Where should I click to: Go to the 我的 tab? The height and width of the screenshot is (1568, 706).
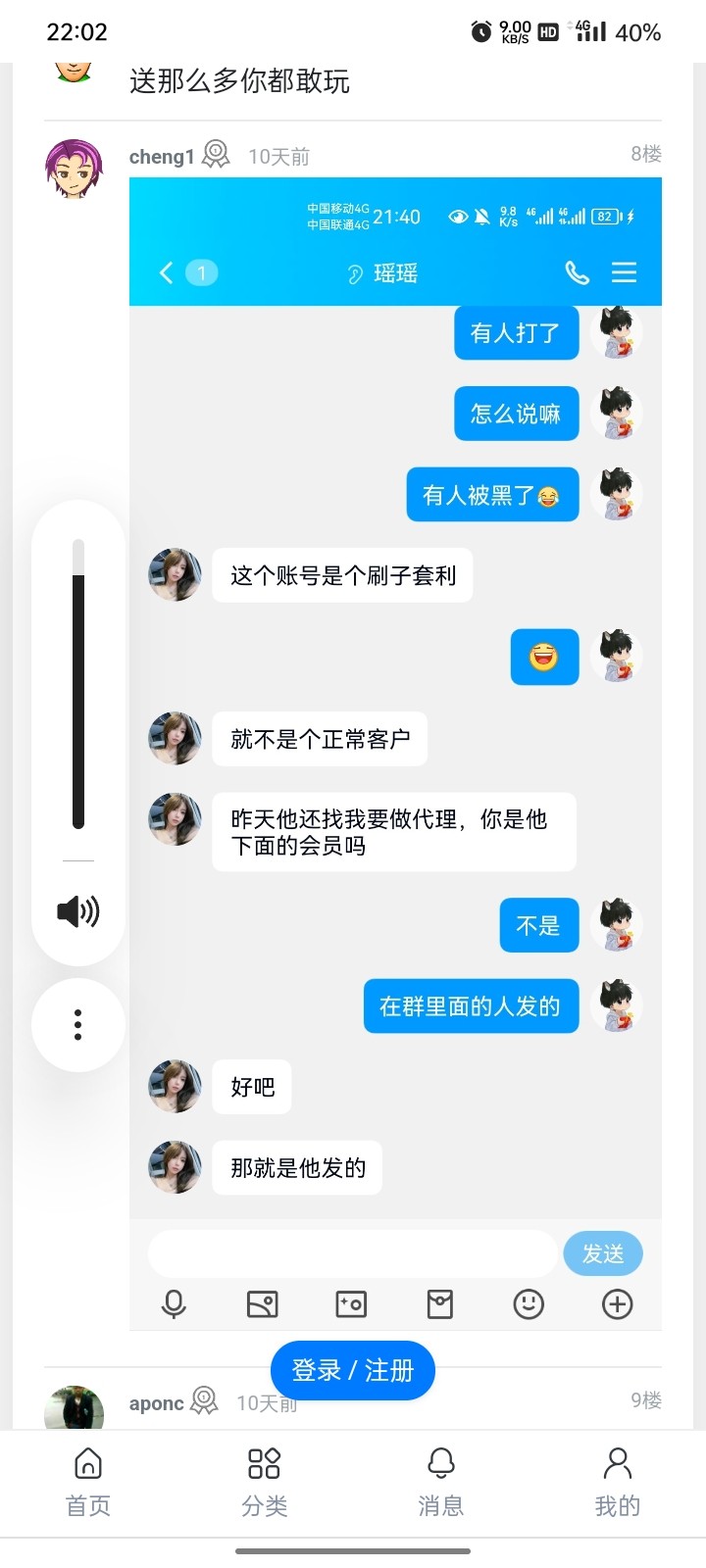click(x=617, y=1482)
